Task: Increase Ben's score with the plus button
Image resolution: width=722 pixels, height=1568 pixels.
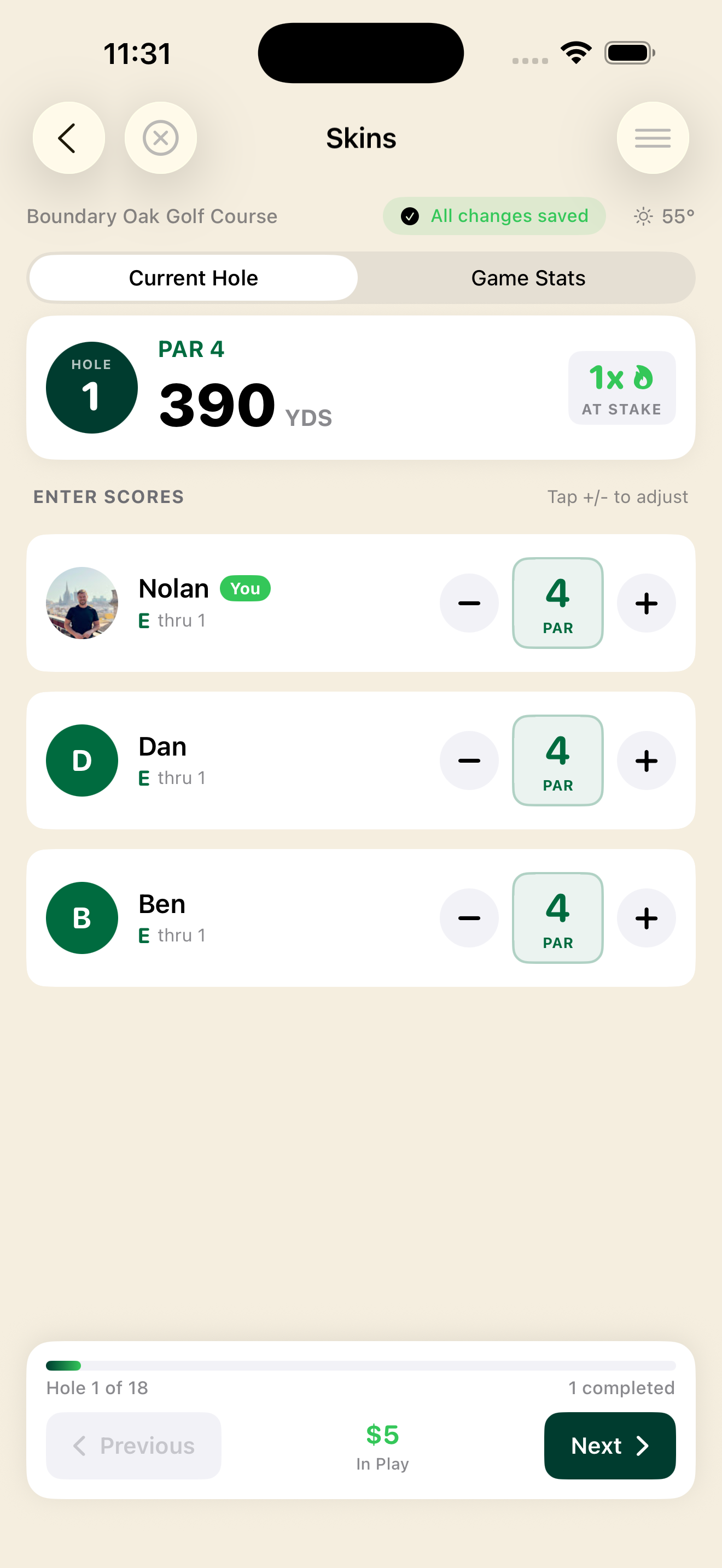Action: point(646,917)
